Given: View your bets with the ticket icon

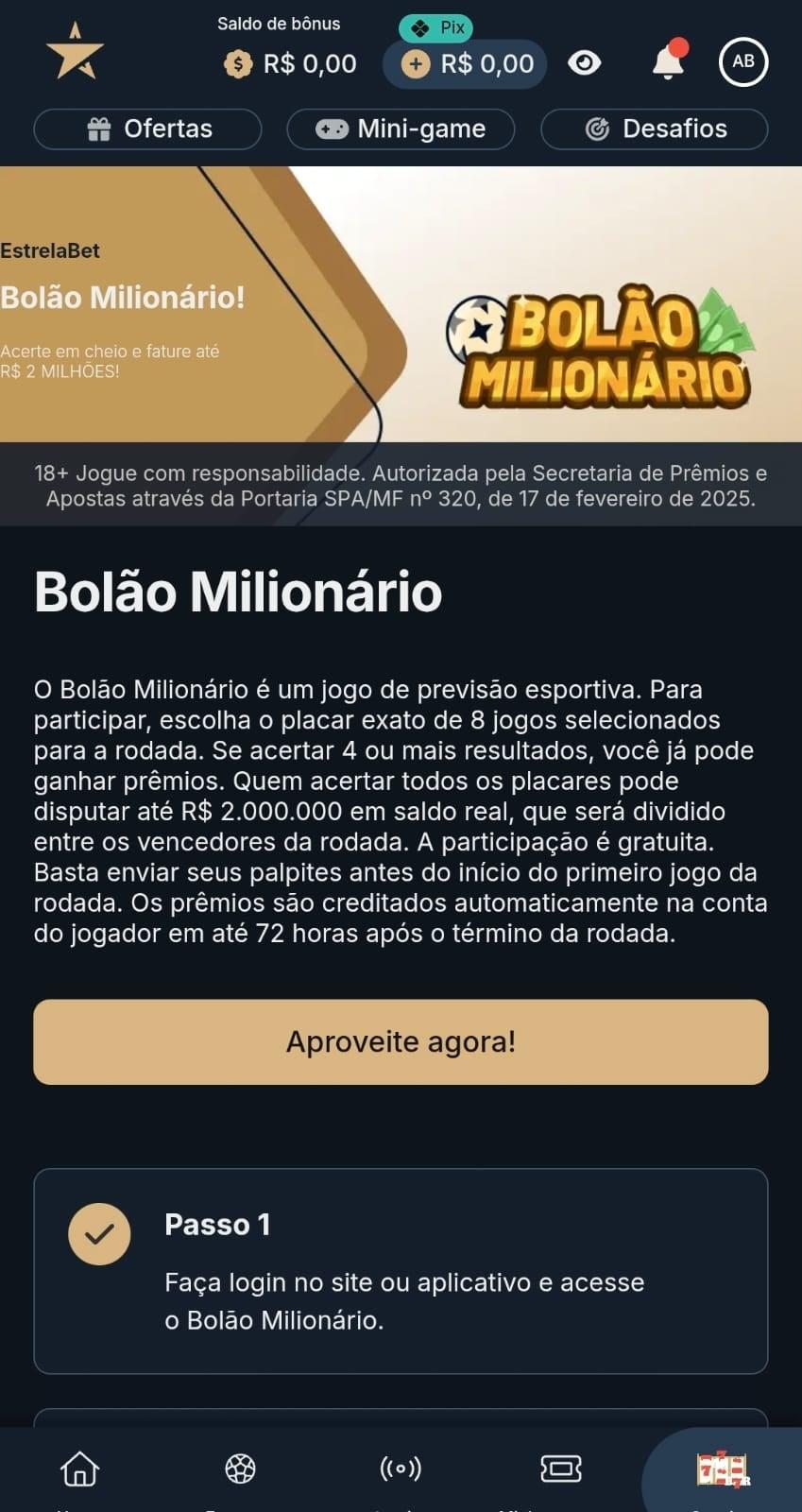Looking at the screenshot, I should pos(561,1469).
